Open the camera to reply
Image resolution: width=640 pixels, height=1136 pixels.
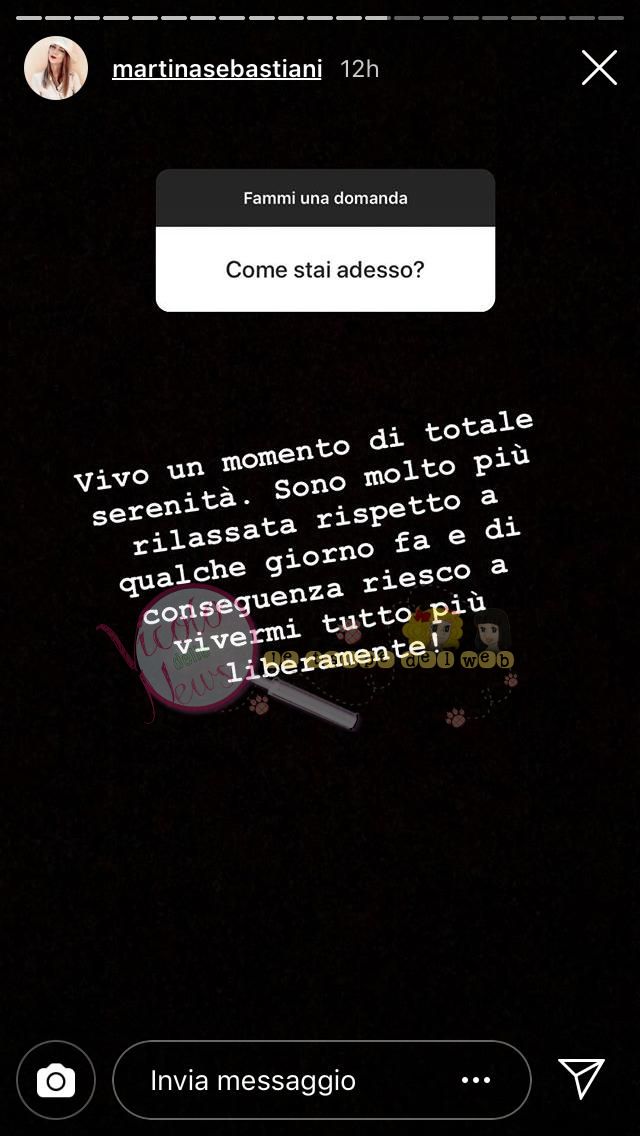pos(56,1080)
